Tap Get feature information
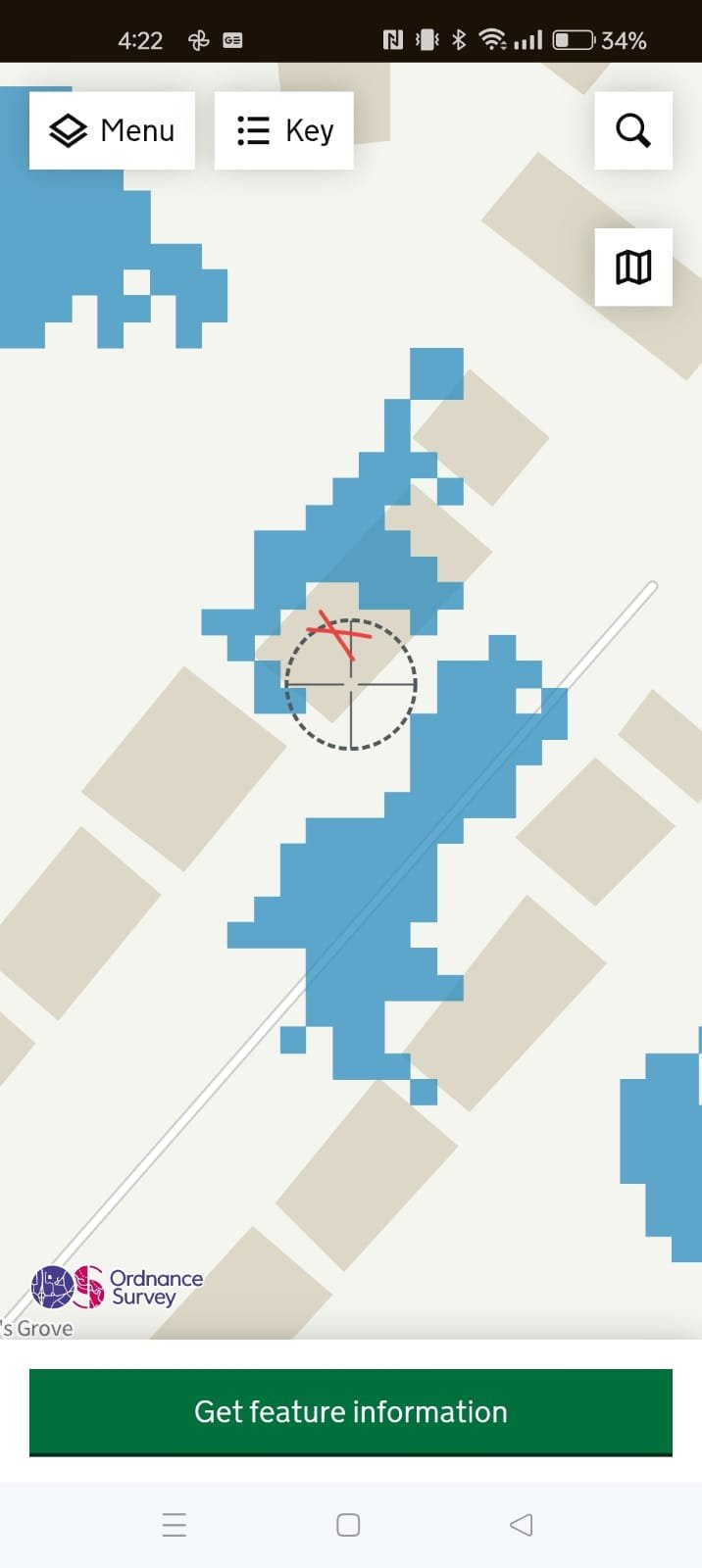Viewport: 702px width, 1568px height. [x=351, y=1412]
